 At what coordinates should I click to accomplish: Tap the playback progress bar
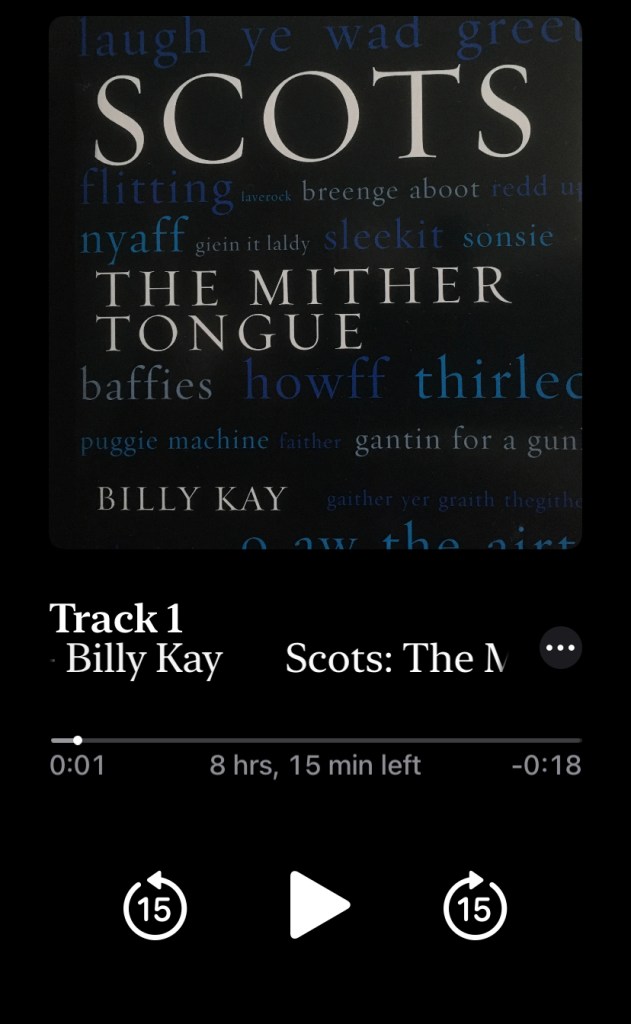point(316,741)
